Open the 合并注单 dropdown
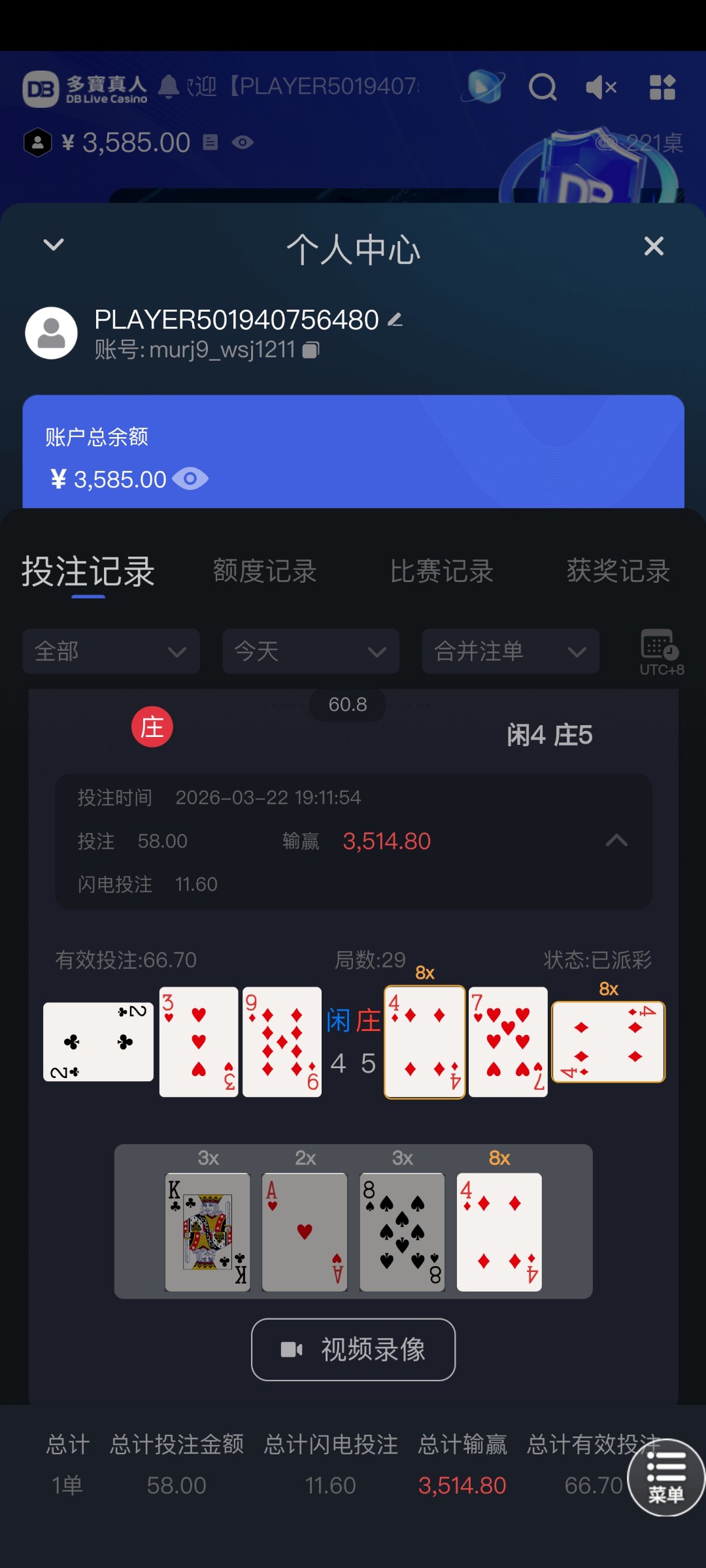Screen dimensions: 706x1568 coord(511,651)
